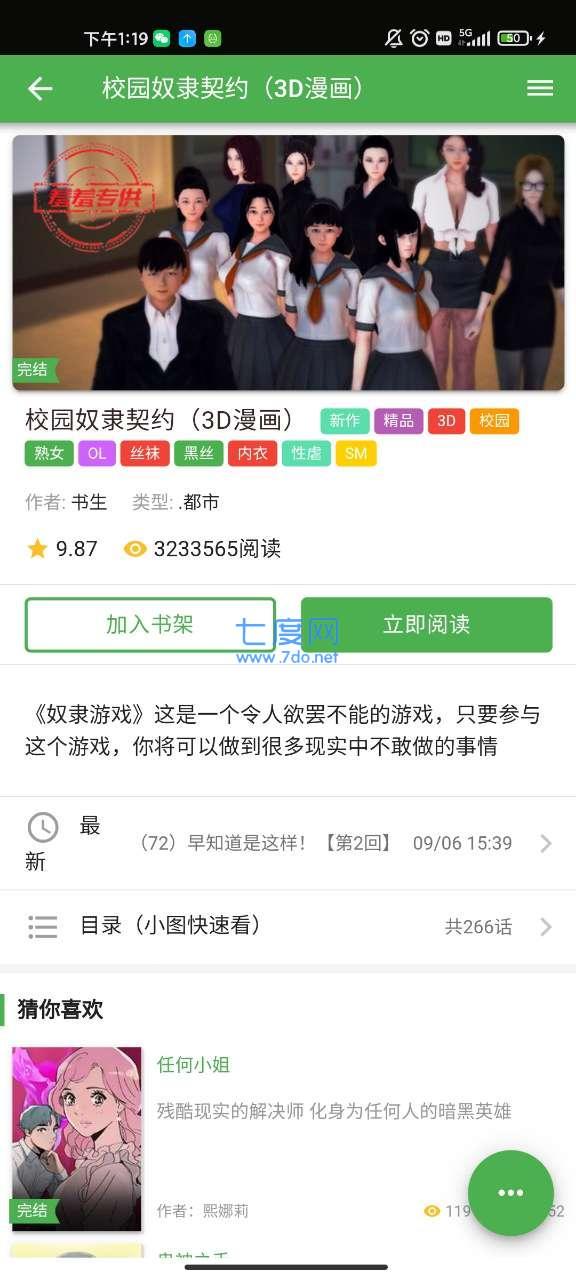This screenshot has width=576, height=1280.
Task: Select the 熟女 tag chip
Action: 49,453
